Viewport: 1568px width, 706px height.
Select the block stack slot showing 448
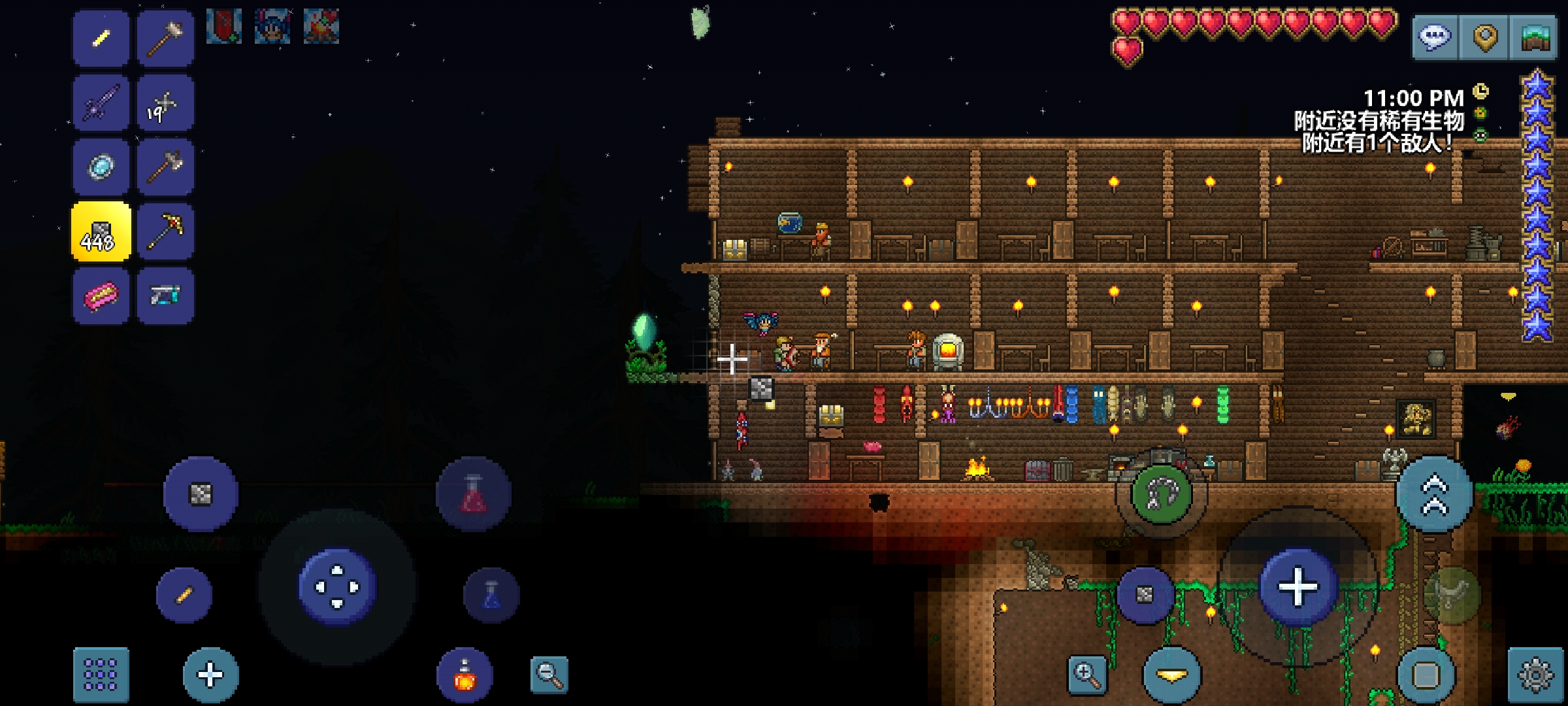click(x=101, y=231)
